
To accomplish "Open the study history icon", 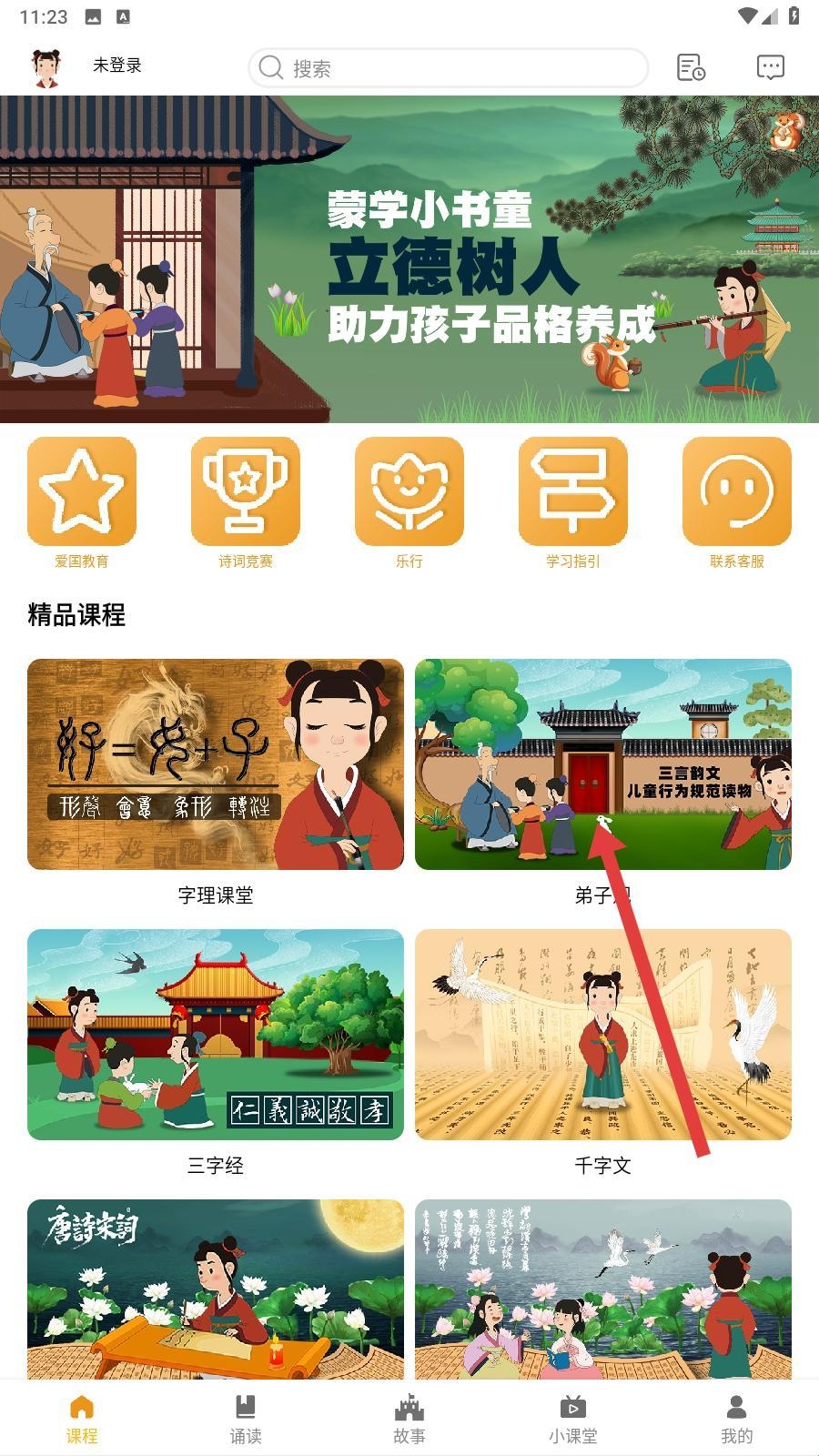I will pyautogui.click(x=691, y=67).
